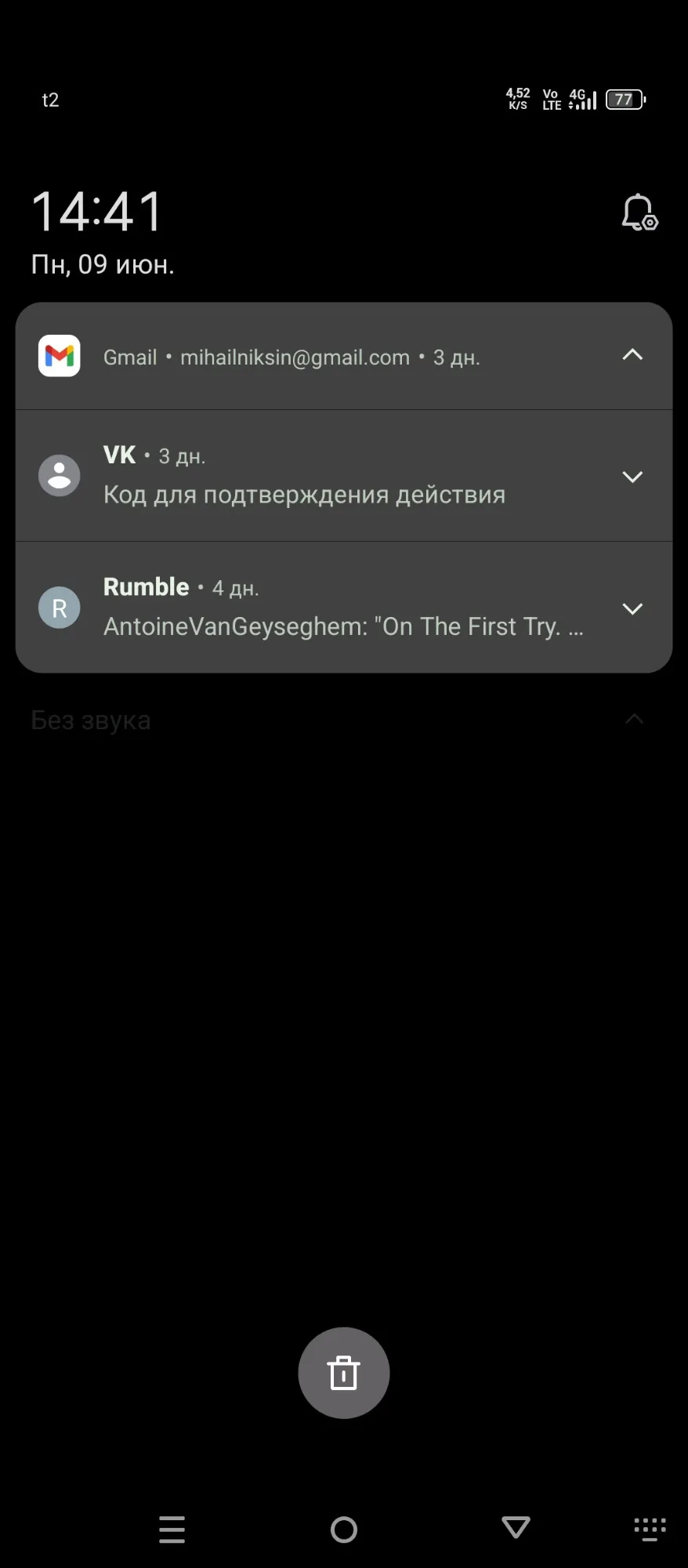Tap the keyboard switcher icon
Image resolution: width=688 pixels, height=1568 pixels.
650,1529
